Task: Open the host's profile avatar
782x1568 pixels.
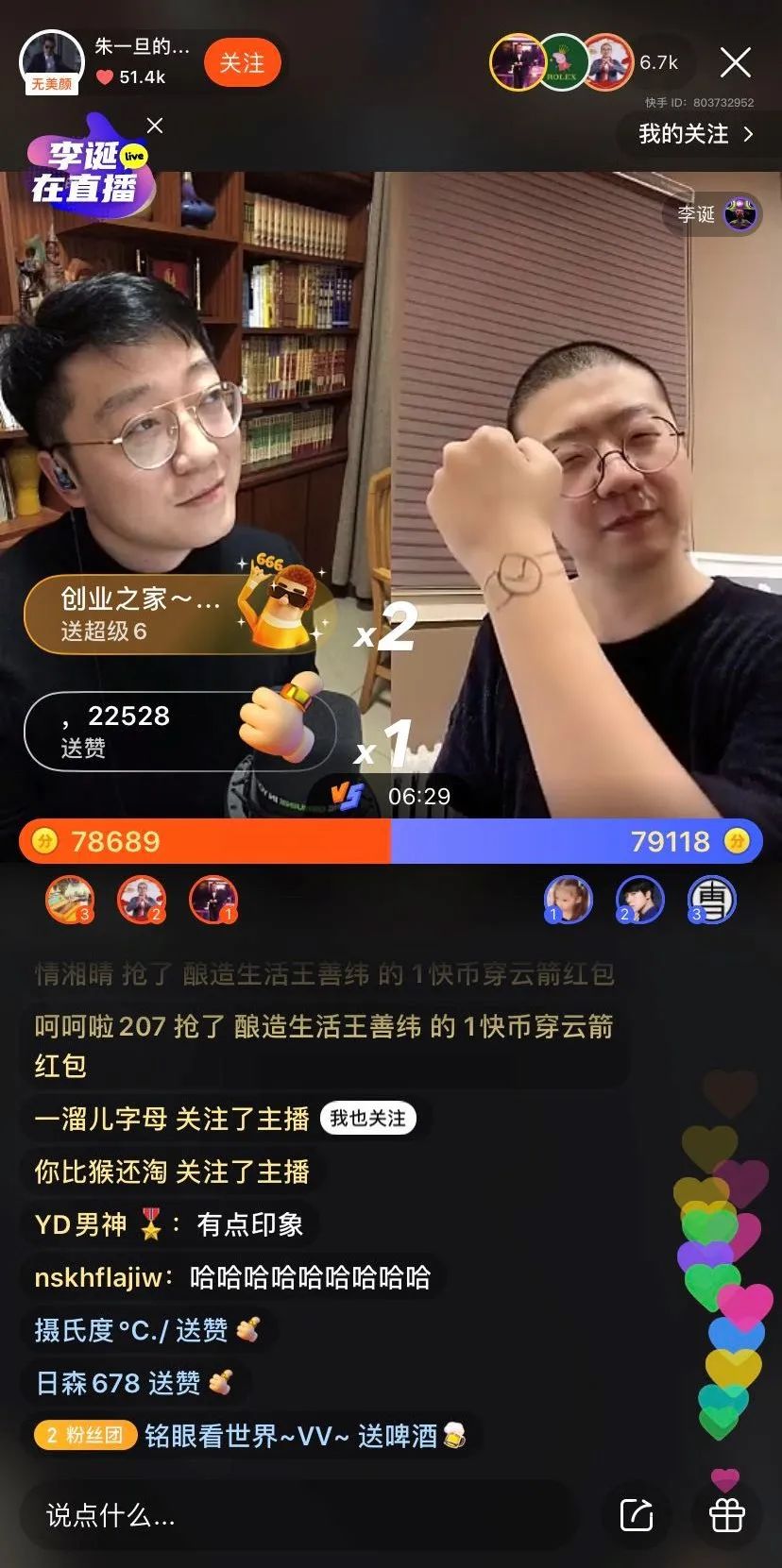Action: click(51, 61)
